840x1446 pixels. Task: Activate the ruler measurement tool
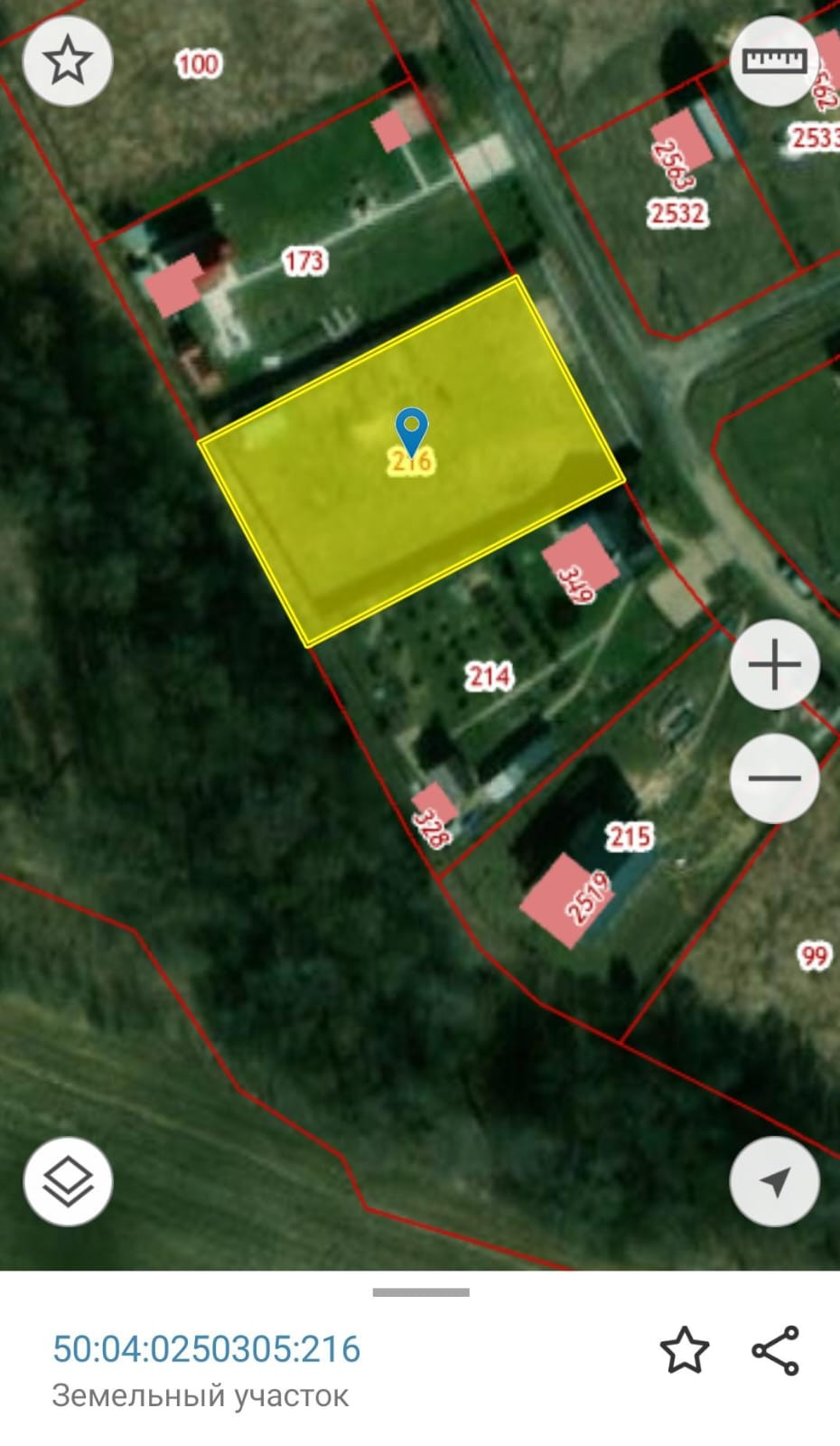[773, 61]
